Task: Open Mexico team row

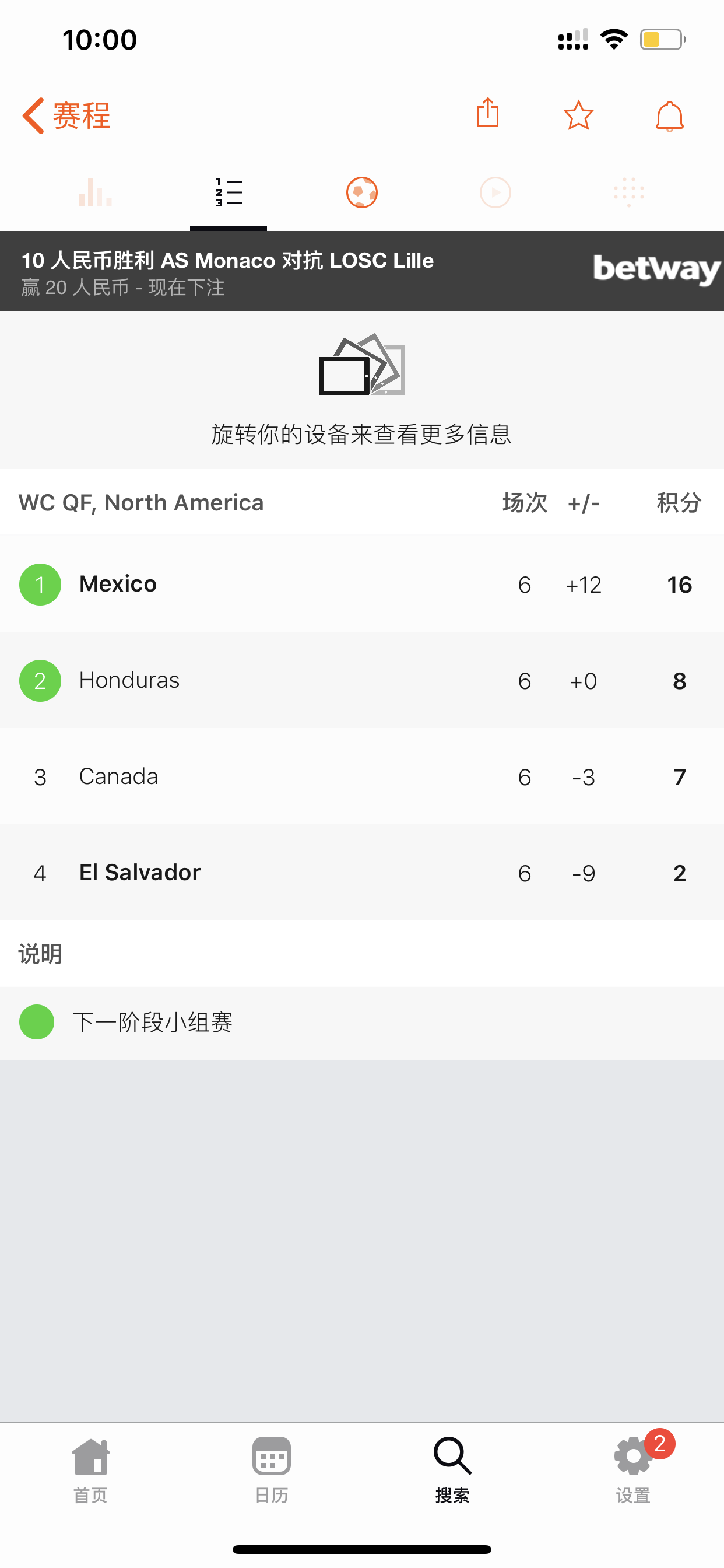Action: tap(362, 584)
